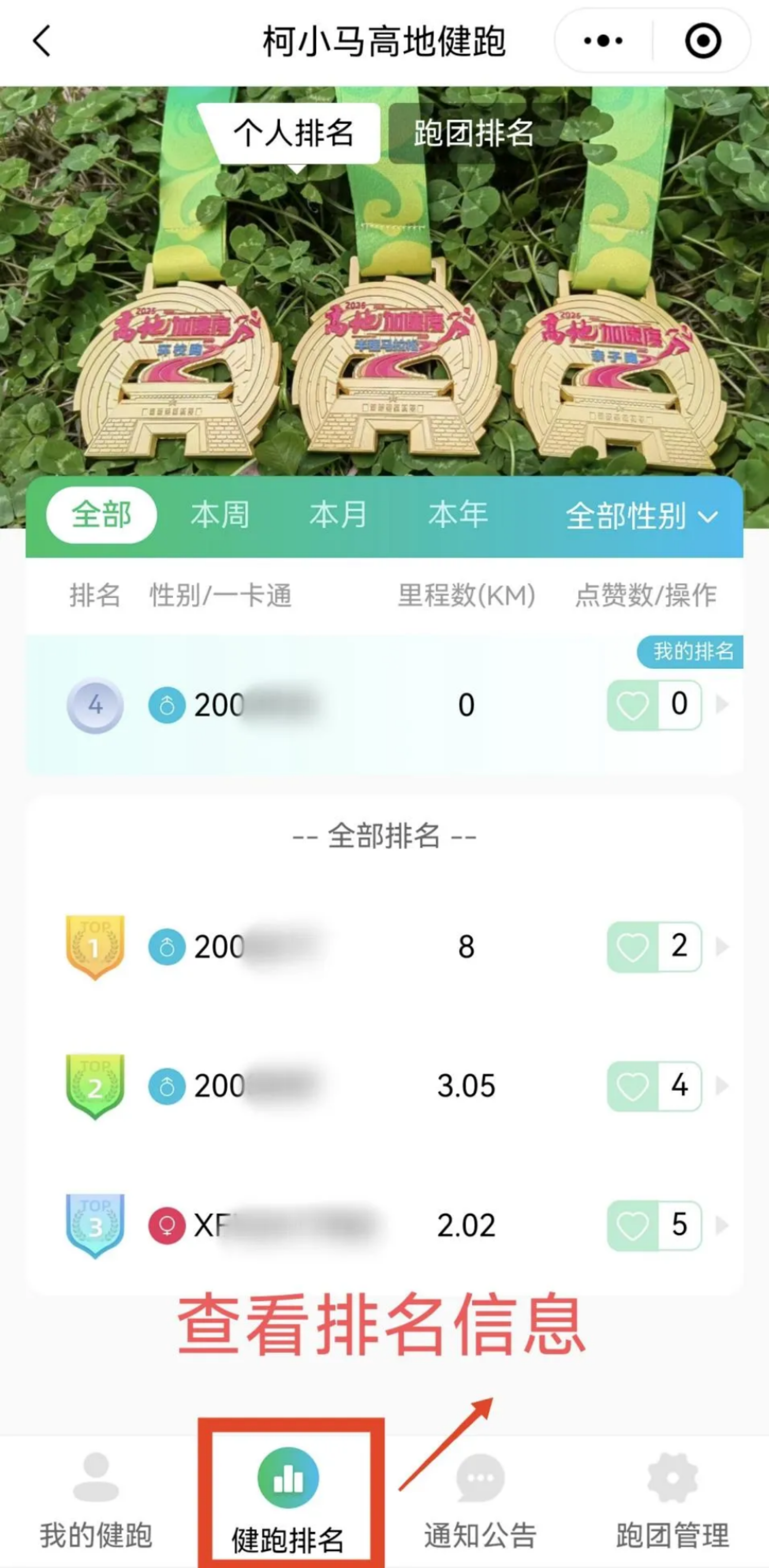Go back using the top-left arrow
This screenshot has width=769, height=1568.
pos(41,41)
